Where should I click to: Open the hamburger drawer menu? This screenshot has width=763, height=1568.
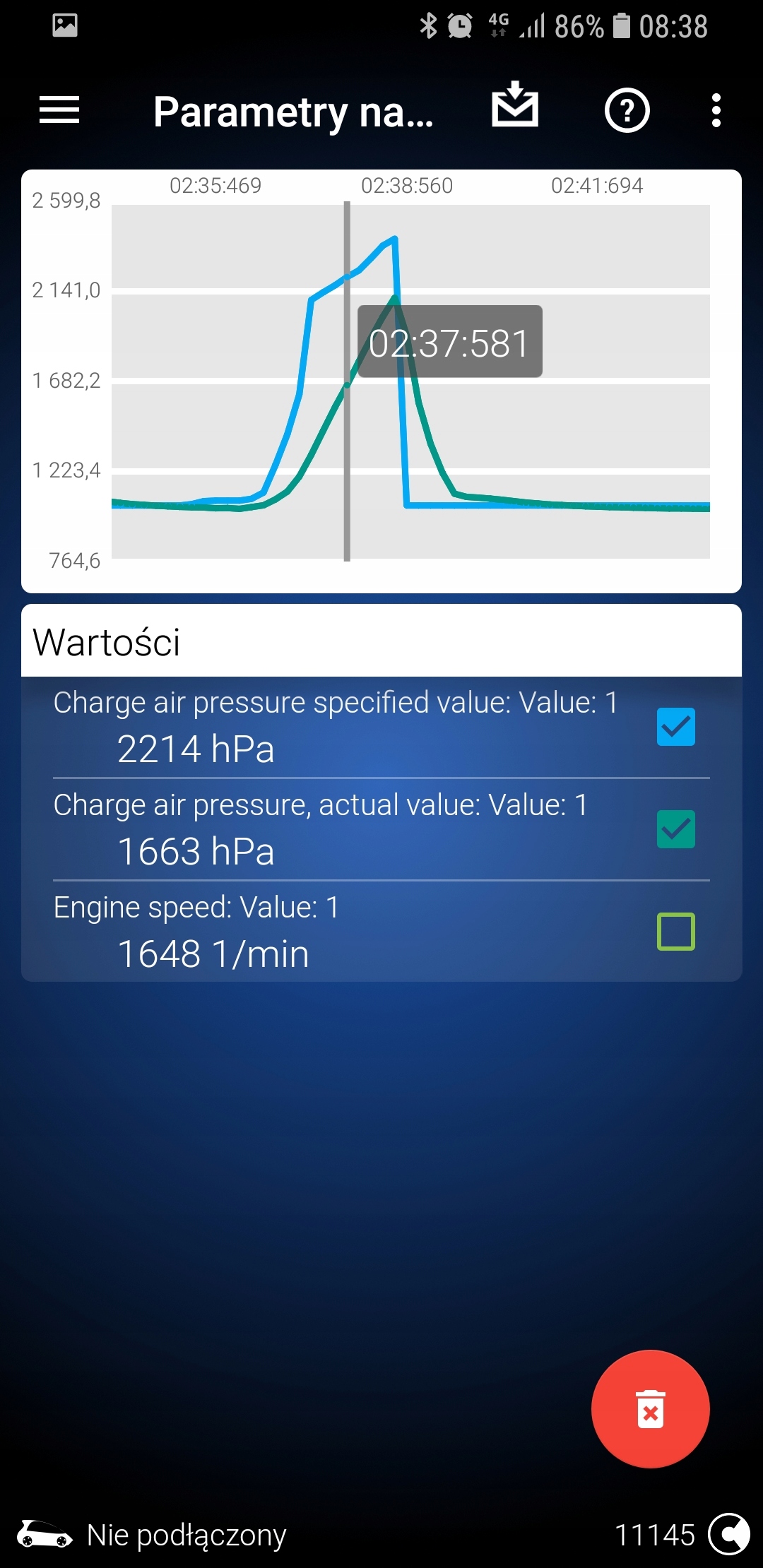point(59,110)
